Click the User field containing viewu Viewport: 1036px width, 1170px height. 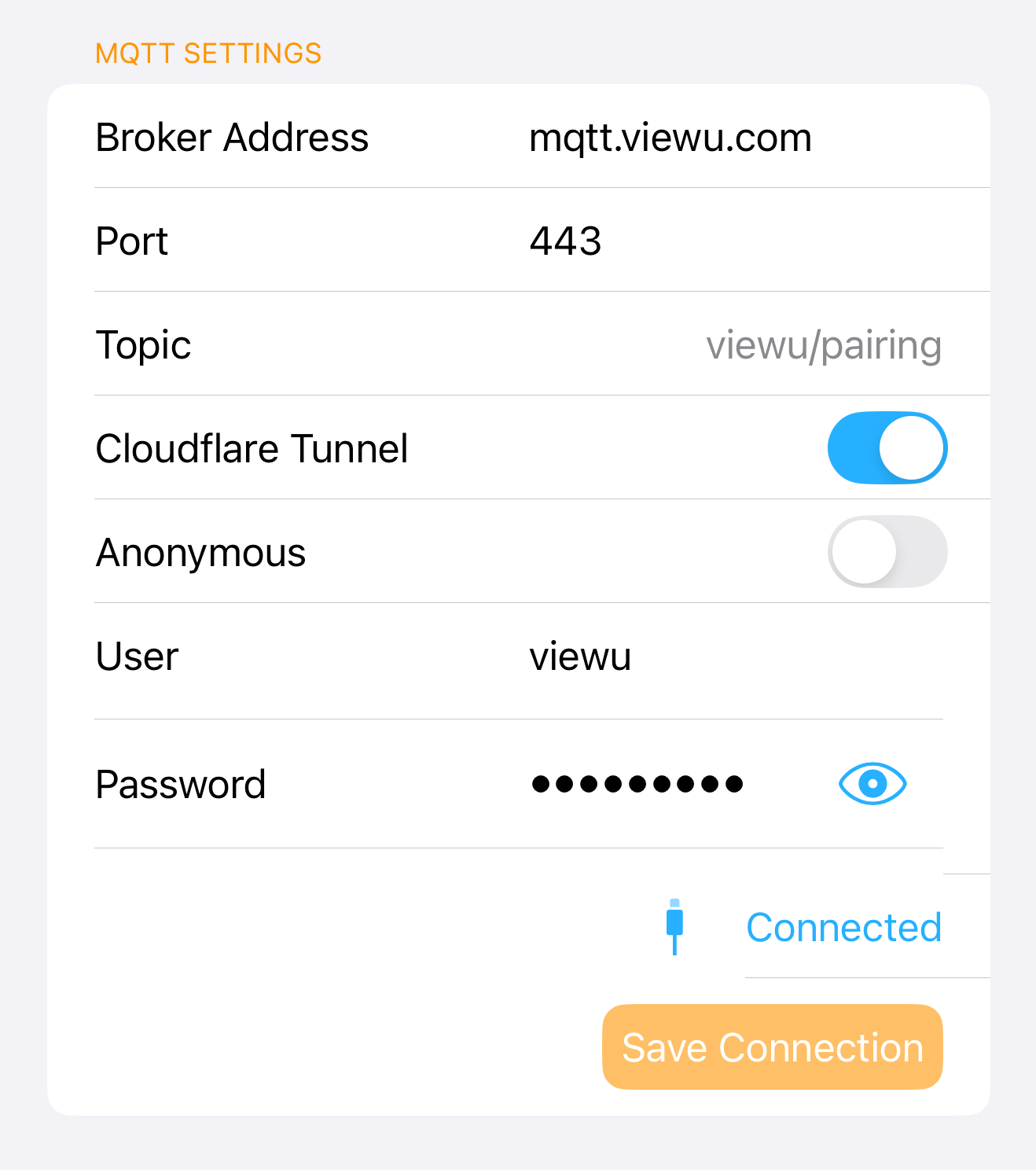[x=580, y=657]
